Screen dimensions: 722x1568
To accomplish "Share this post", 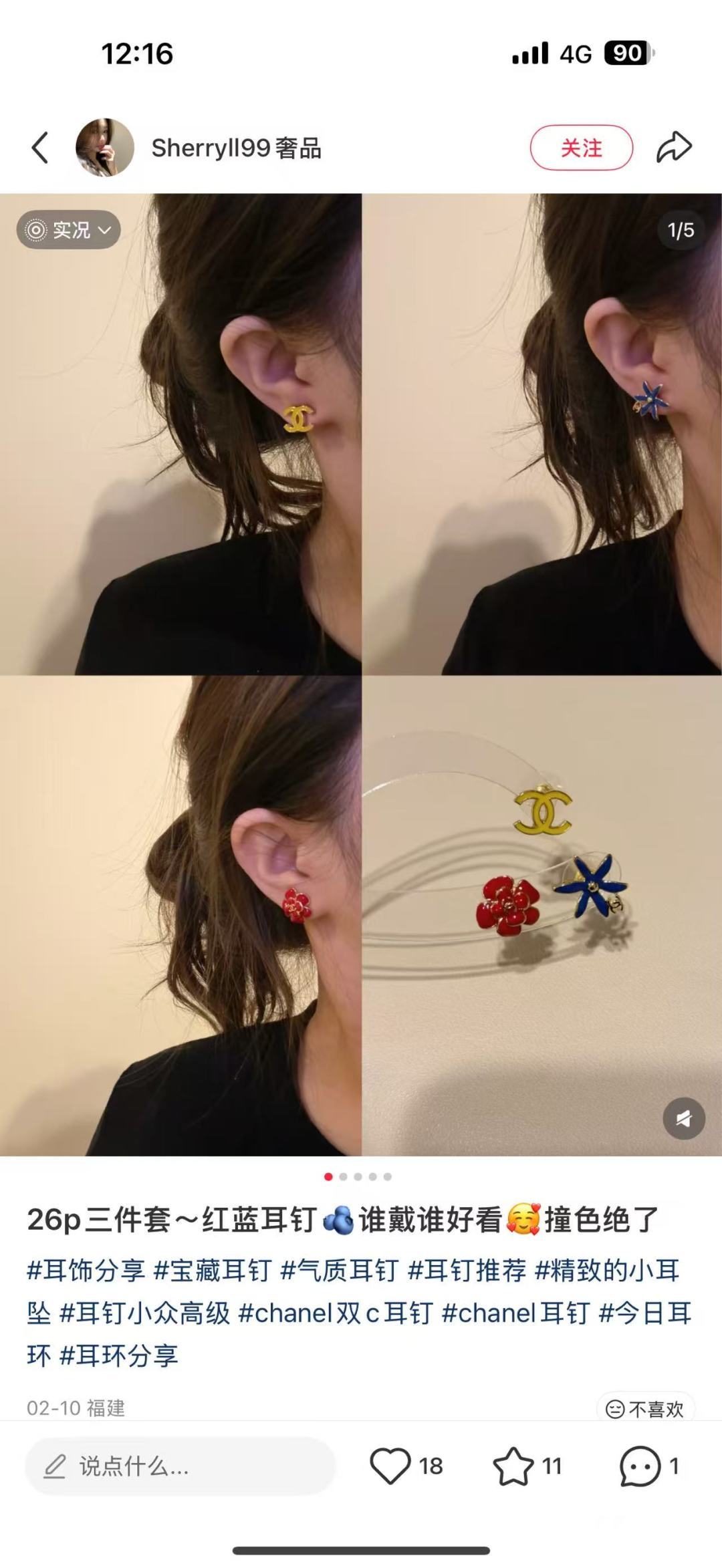I will [x=673, y=148].
